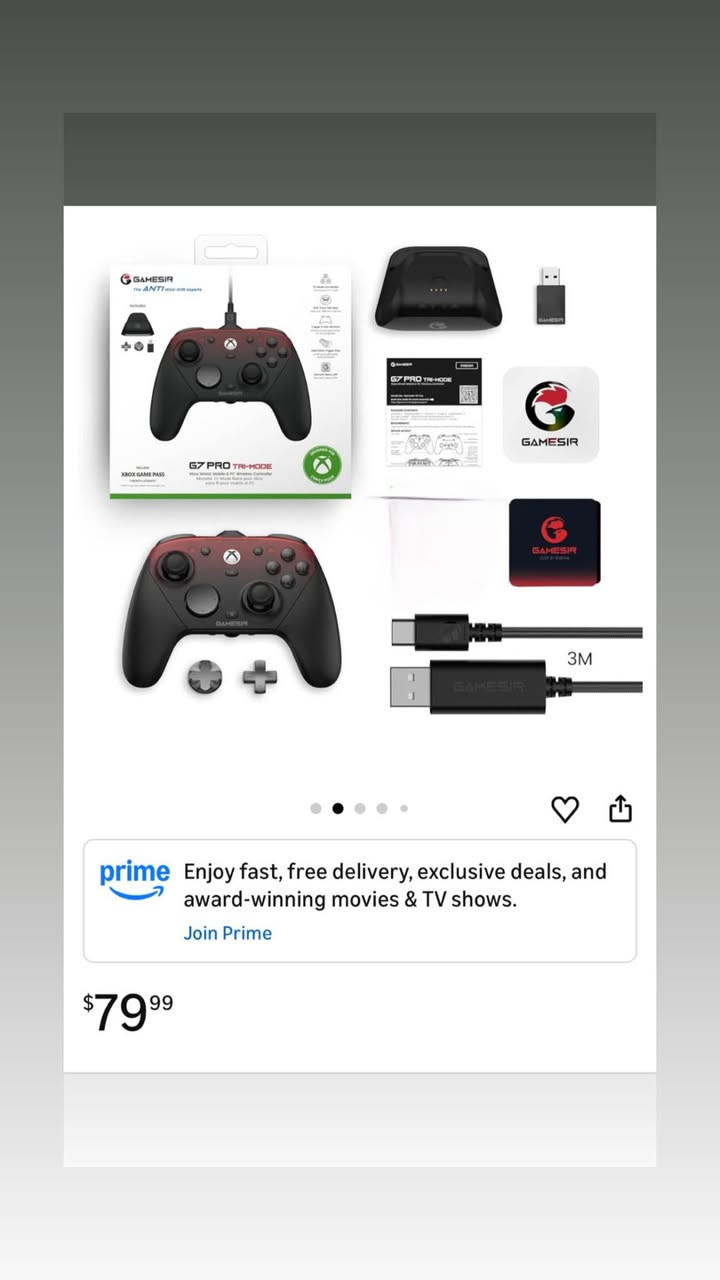720x1280 pixels.
Task: Tap the Join Prime link
Action: (x=227, y=933)
